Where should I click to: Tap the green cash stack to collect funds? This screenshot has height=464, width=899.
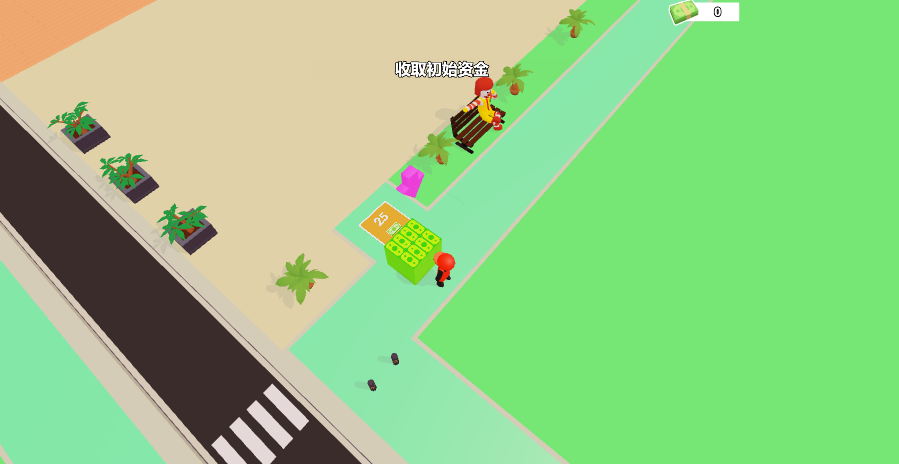412,252
